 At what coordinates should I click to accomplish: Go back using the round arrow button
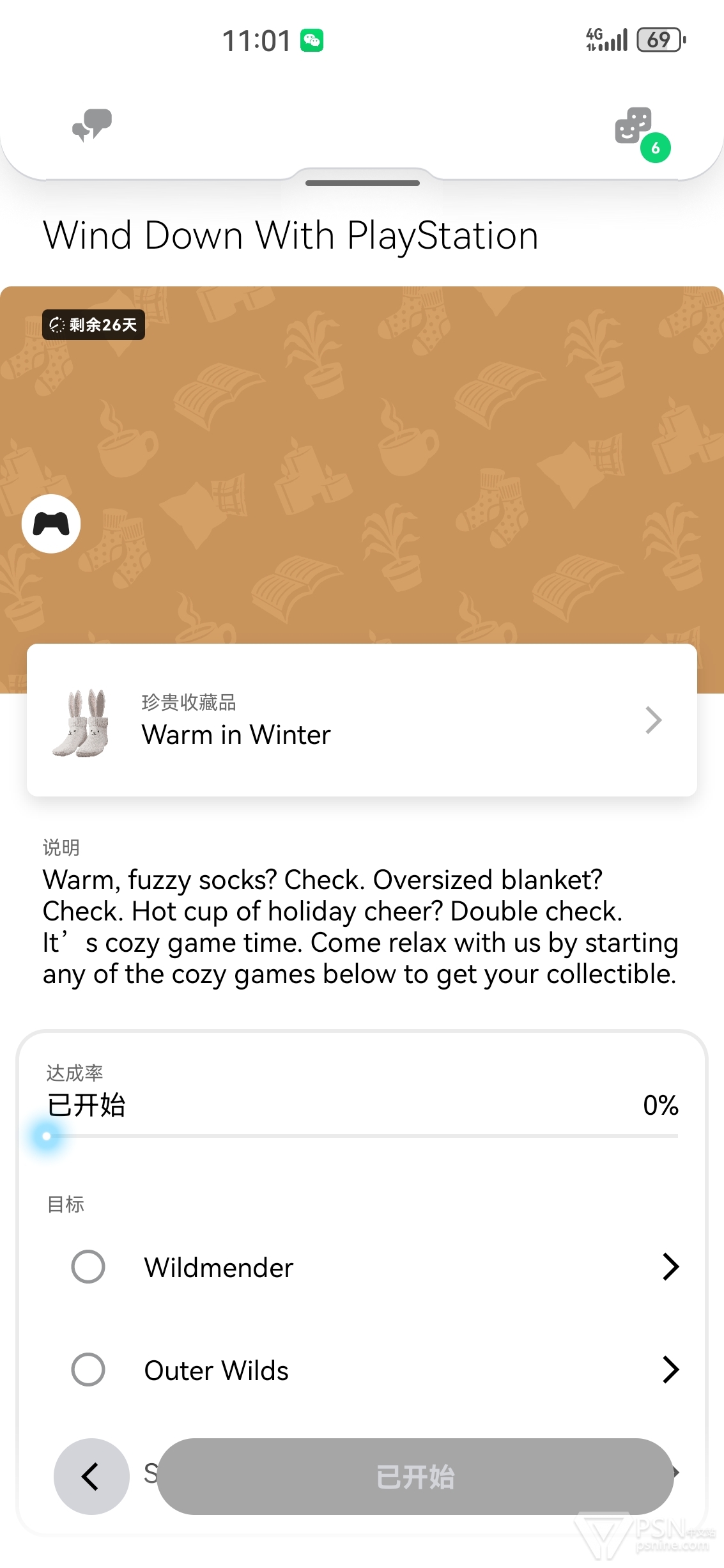point(91,1476)
